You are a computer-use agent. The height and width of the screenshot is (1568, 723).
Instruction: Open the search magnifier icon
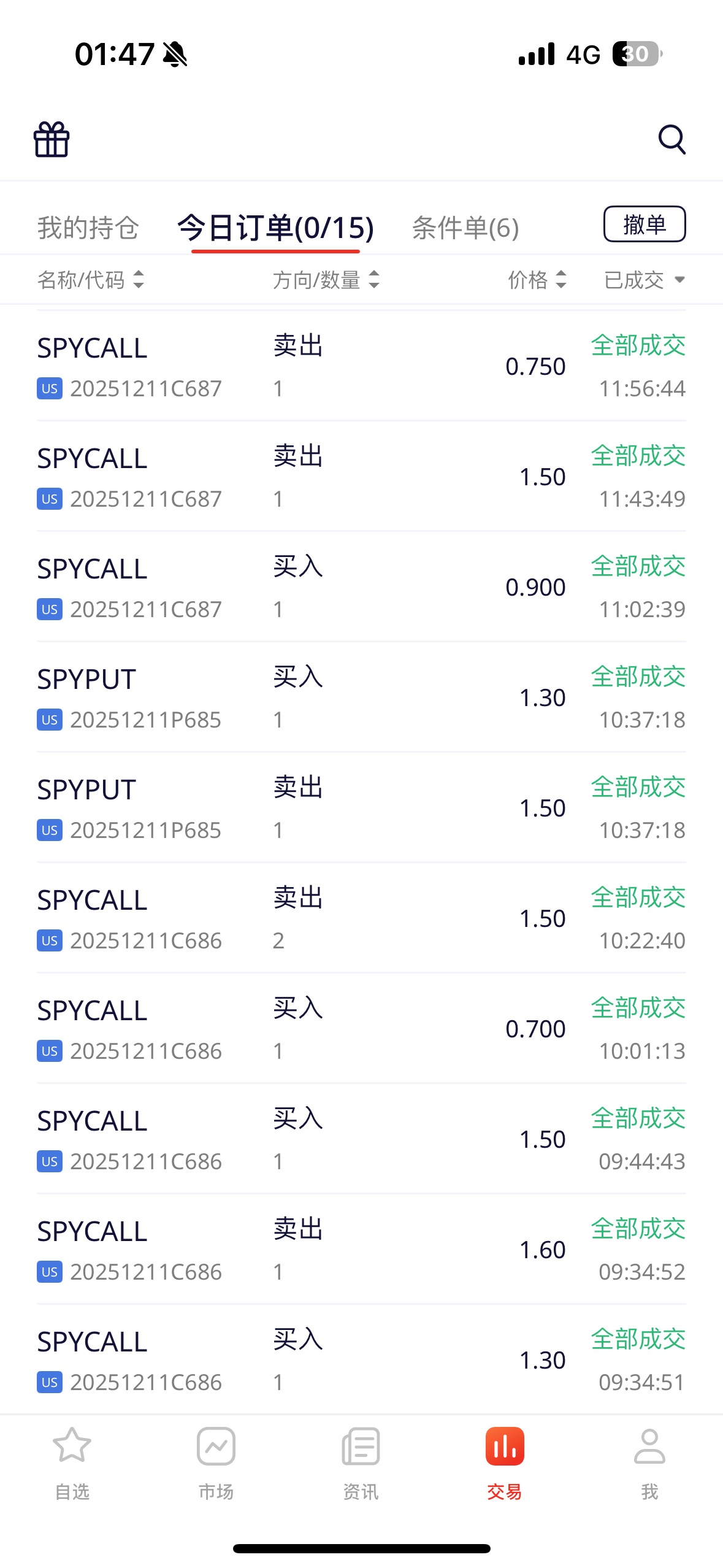(671, 139)
